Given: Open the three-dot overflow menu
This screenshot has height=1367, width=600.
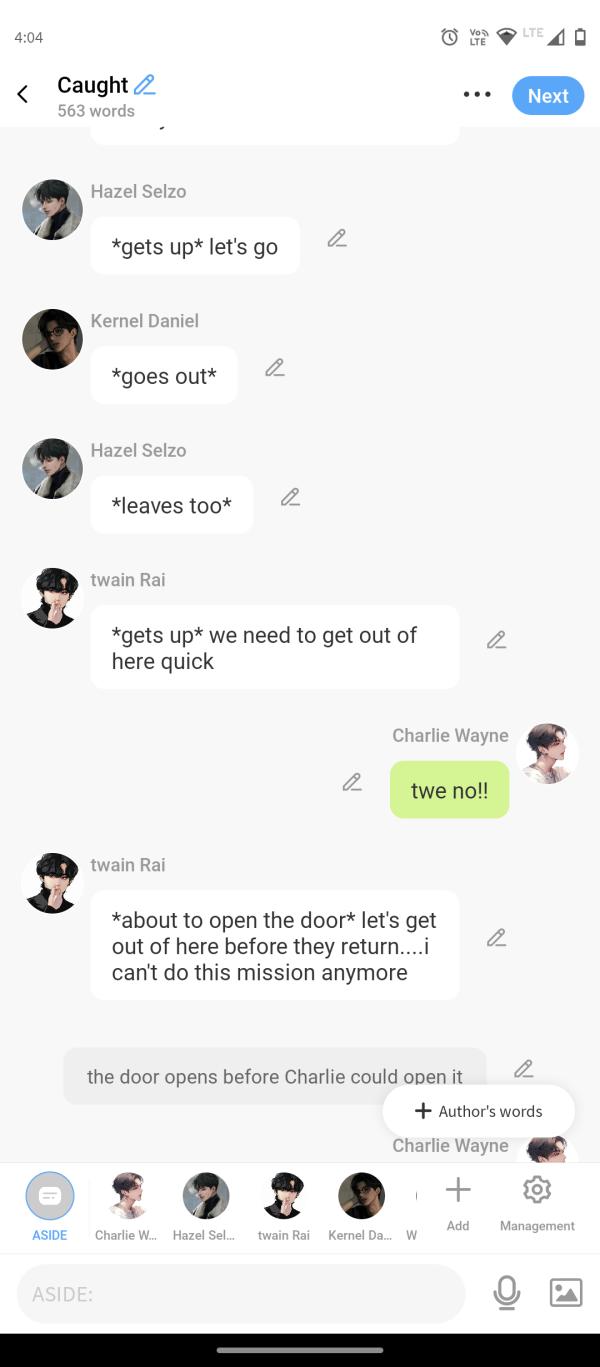Looking at the screenshot, I should [477, 95].
